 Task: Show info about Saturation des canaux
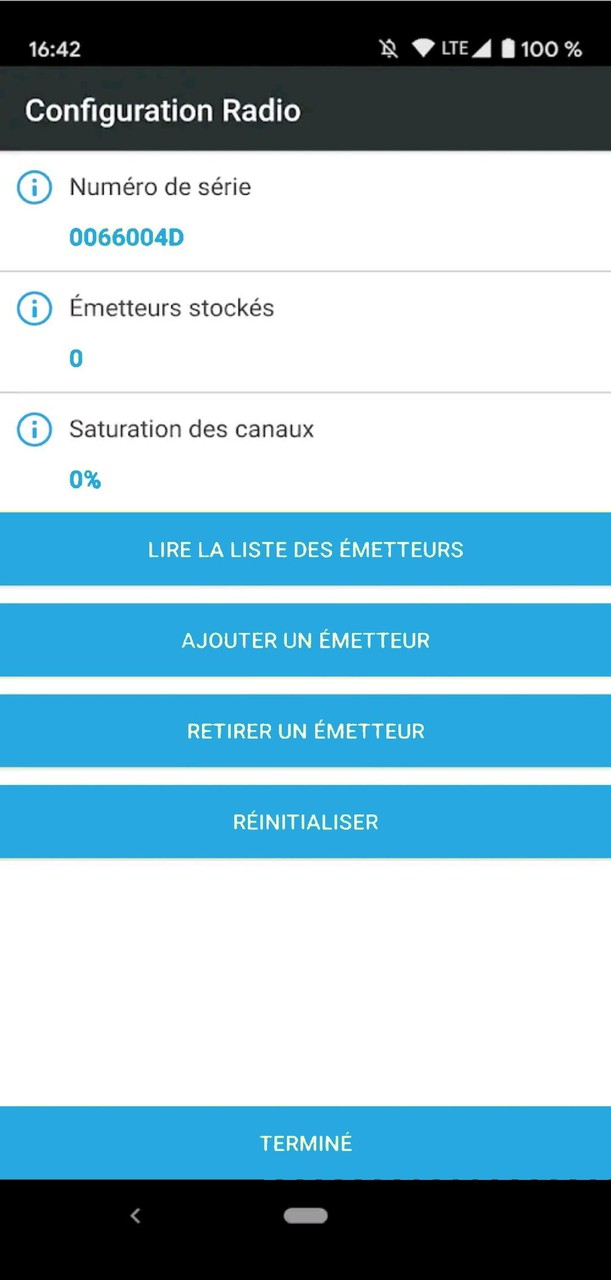pyautogui.click(x=34, y=430)
